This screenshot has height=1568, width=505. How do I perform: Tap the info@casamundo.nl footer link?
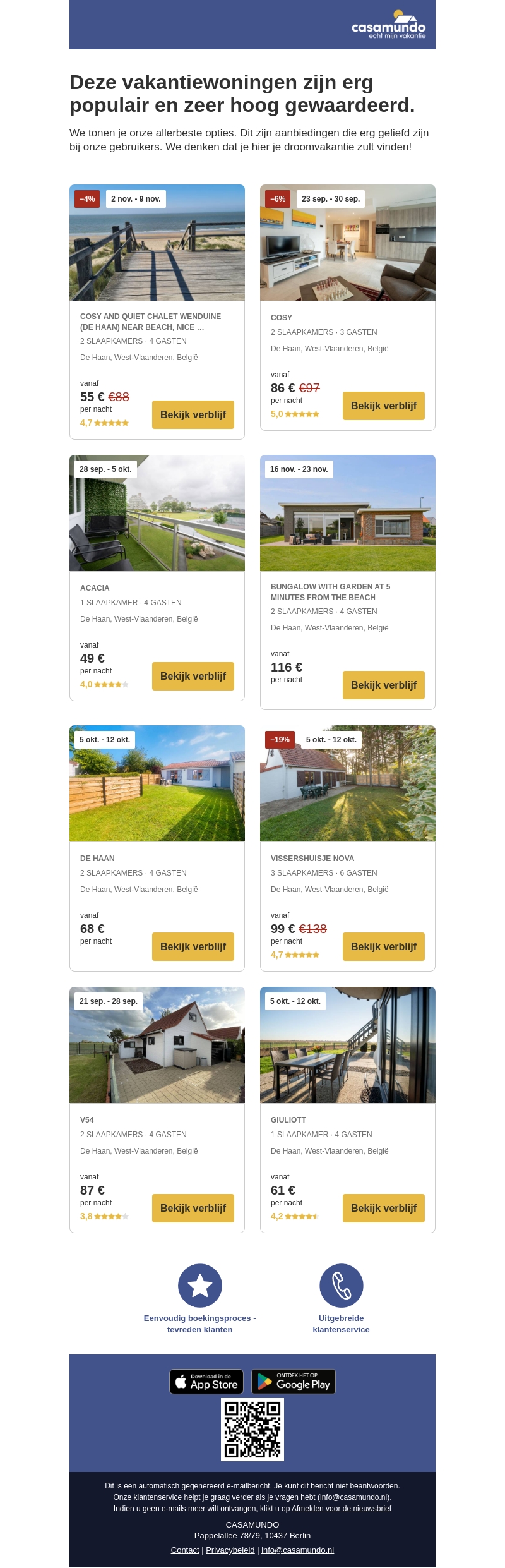(x=297, y=1550)
